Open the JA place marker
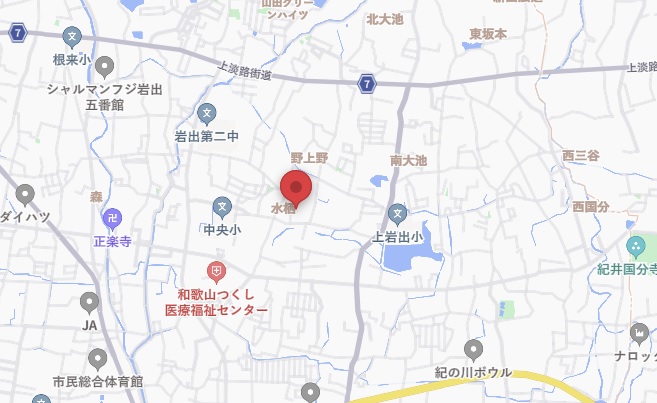The height and width of the screenshot is (403, 657). tap(90, 301)
